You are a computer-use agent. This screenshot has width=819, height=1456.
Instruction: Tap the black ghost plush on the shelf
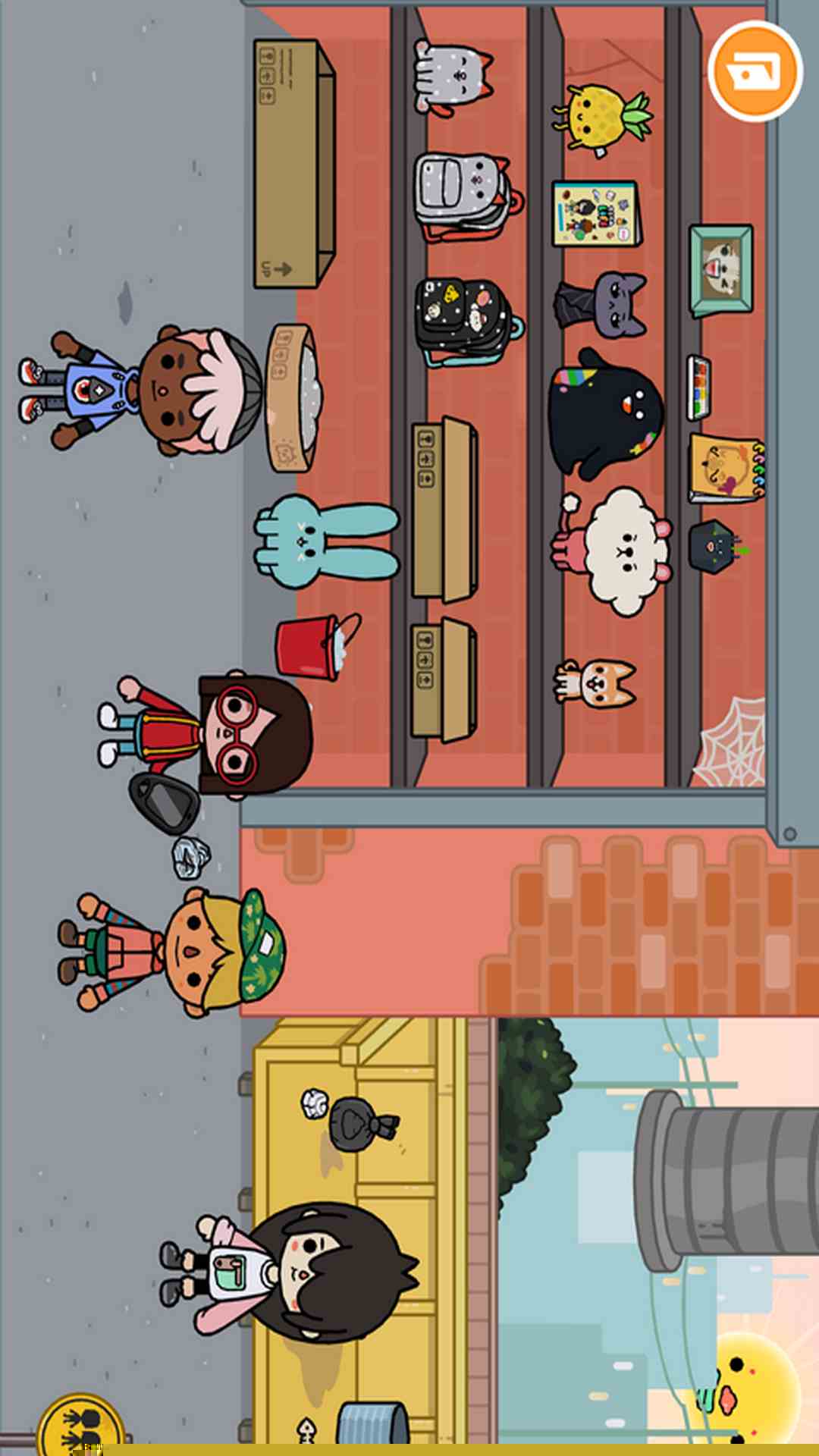click(x=607, y=413)
